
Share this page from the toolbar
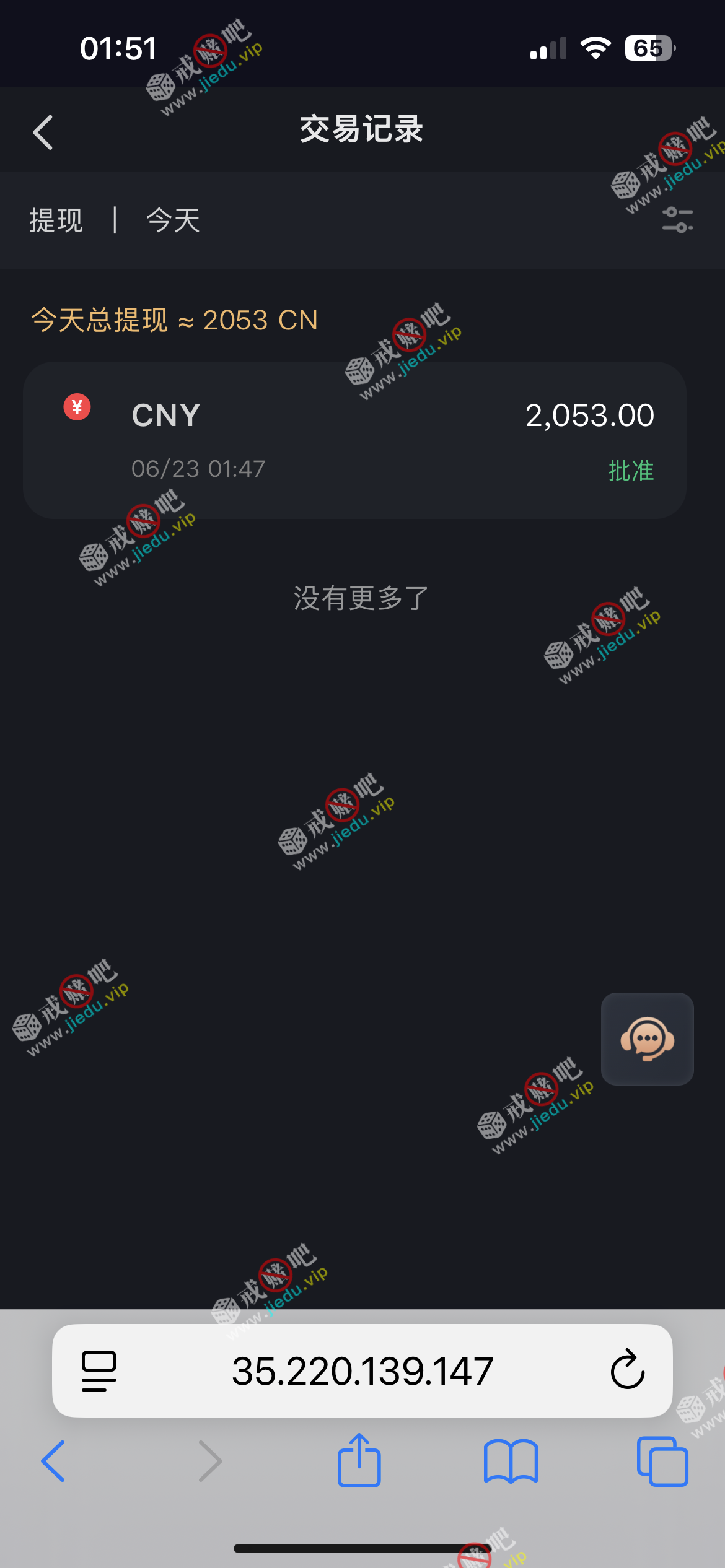pyautogui.click(x=359, y=1461)
